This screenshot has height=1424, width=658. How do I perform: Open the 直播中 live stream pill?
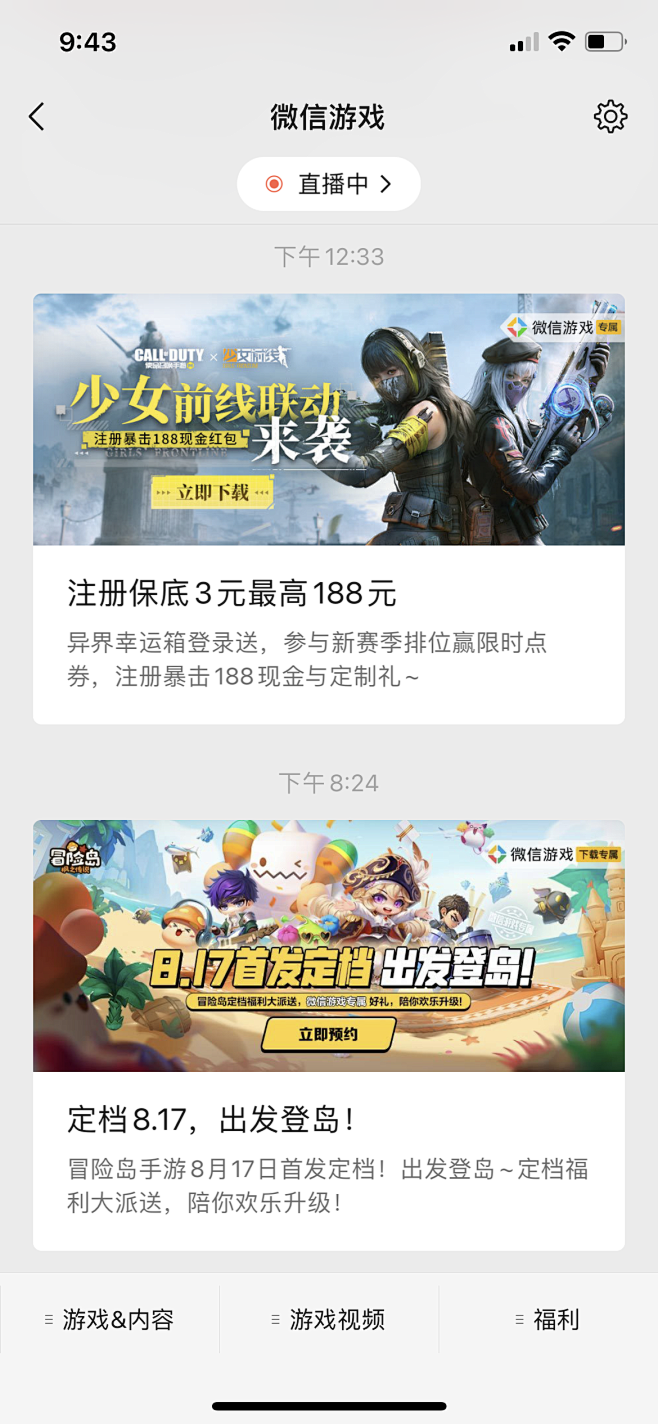pos(328,184)
